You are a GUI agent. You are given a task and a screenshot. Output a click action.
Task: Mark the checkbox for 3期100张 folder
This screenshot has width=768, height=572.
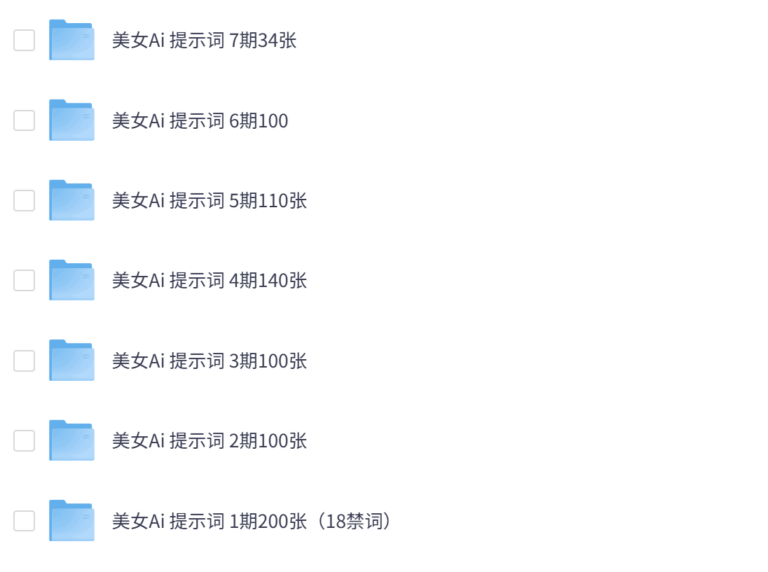(24, 360)
